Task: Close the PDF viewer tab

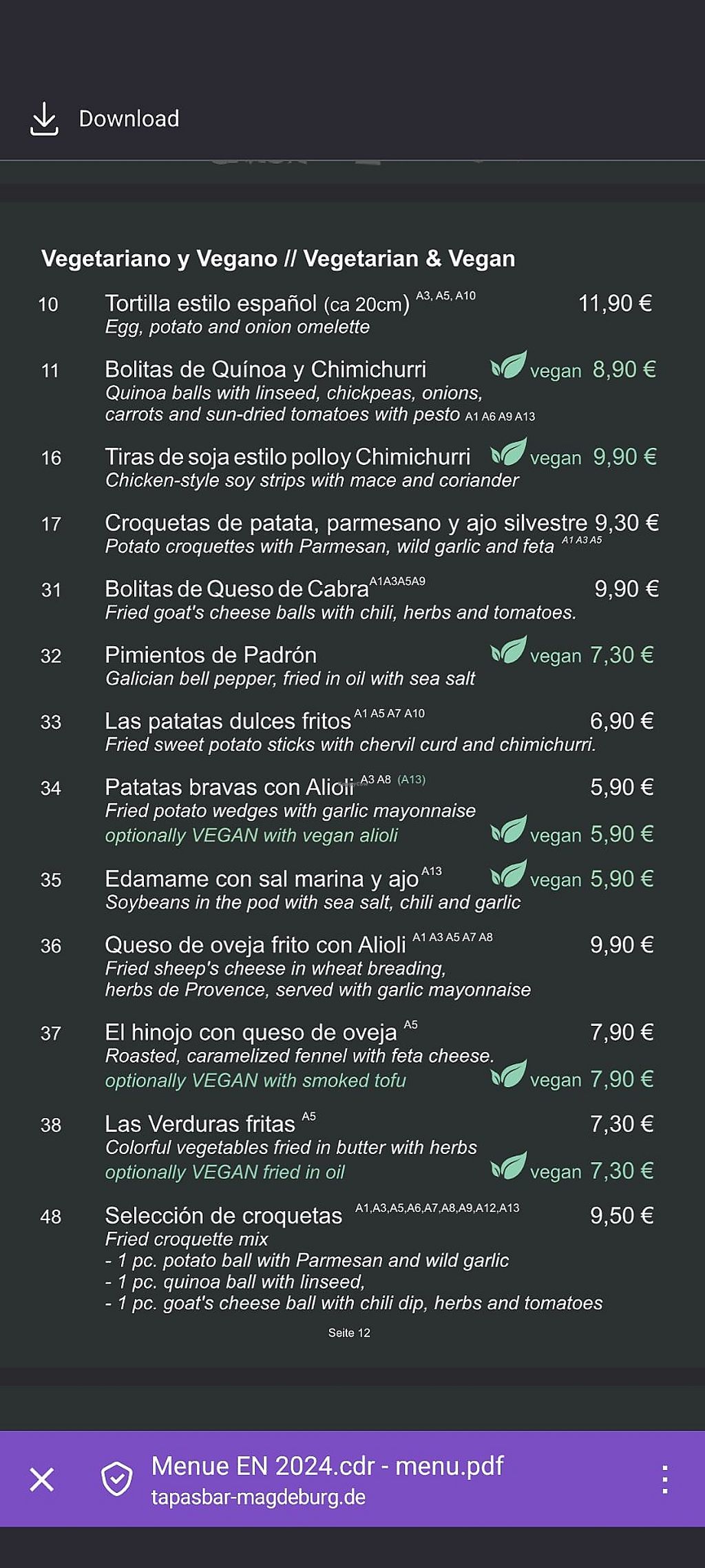Action: [42, 1479]
